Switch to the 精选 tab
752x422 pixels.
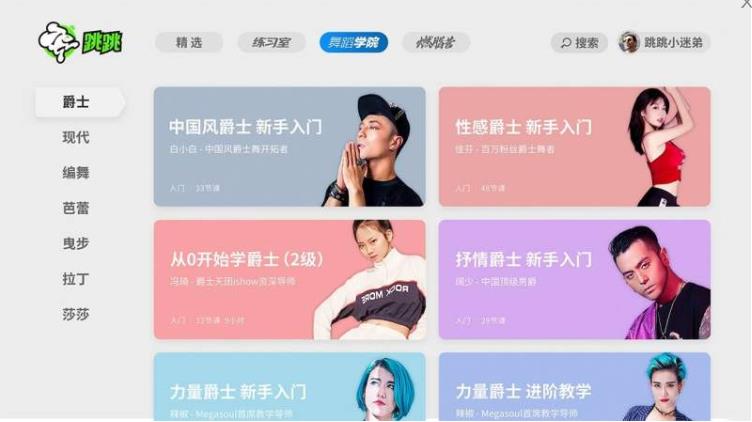(x=189, y=43)
